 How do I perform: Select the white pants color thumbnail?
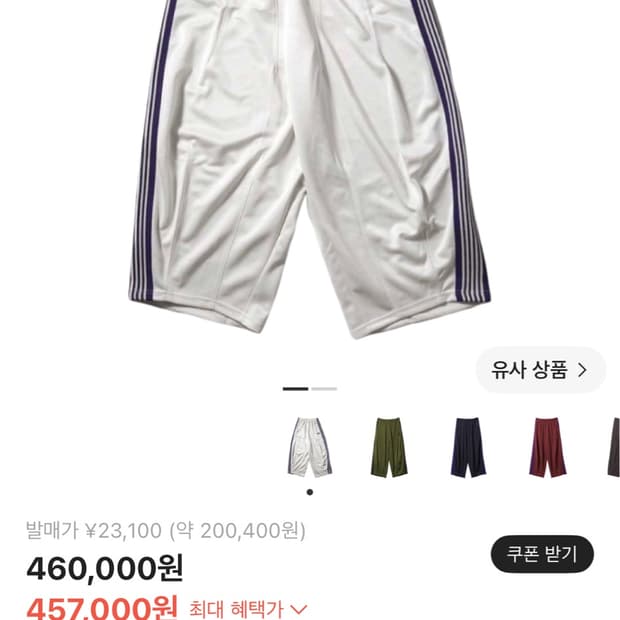[x=310, y=447]
